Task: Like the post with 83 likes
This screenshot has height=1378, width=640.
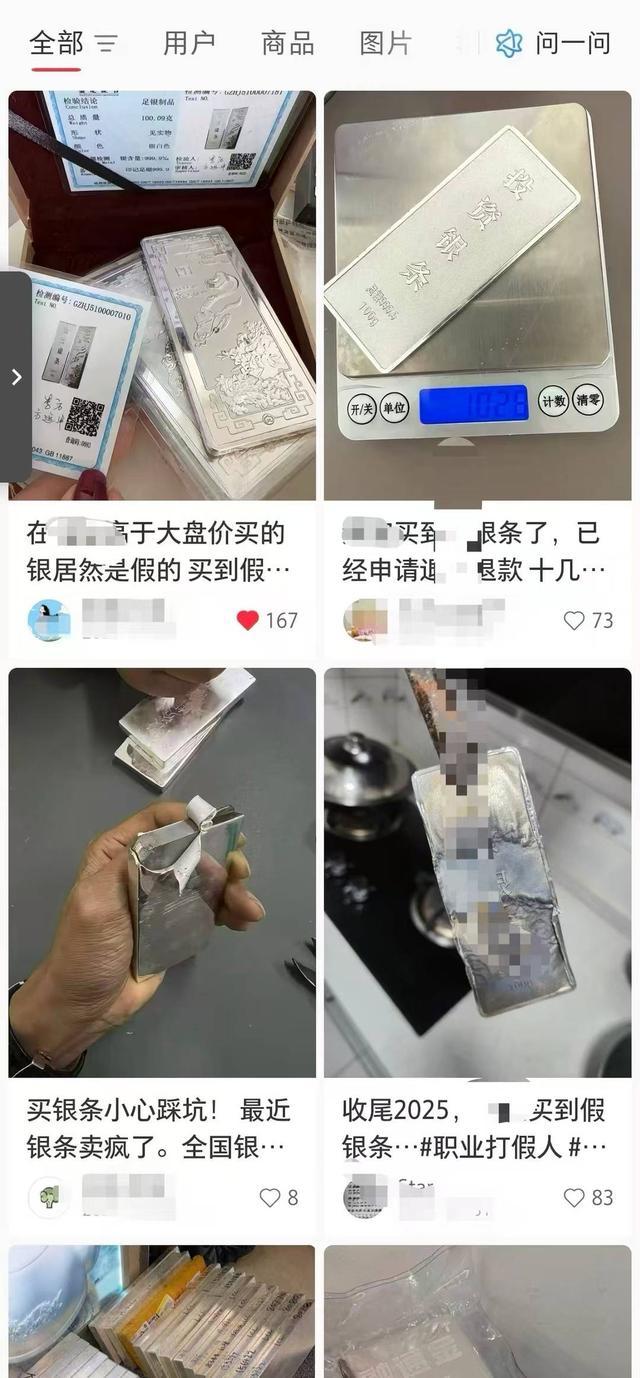Action: [574, 1197]
